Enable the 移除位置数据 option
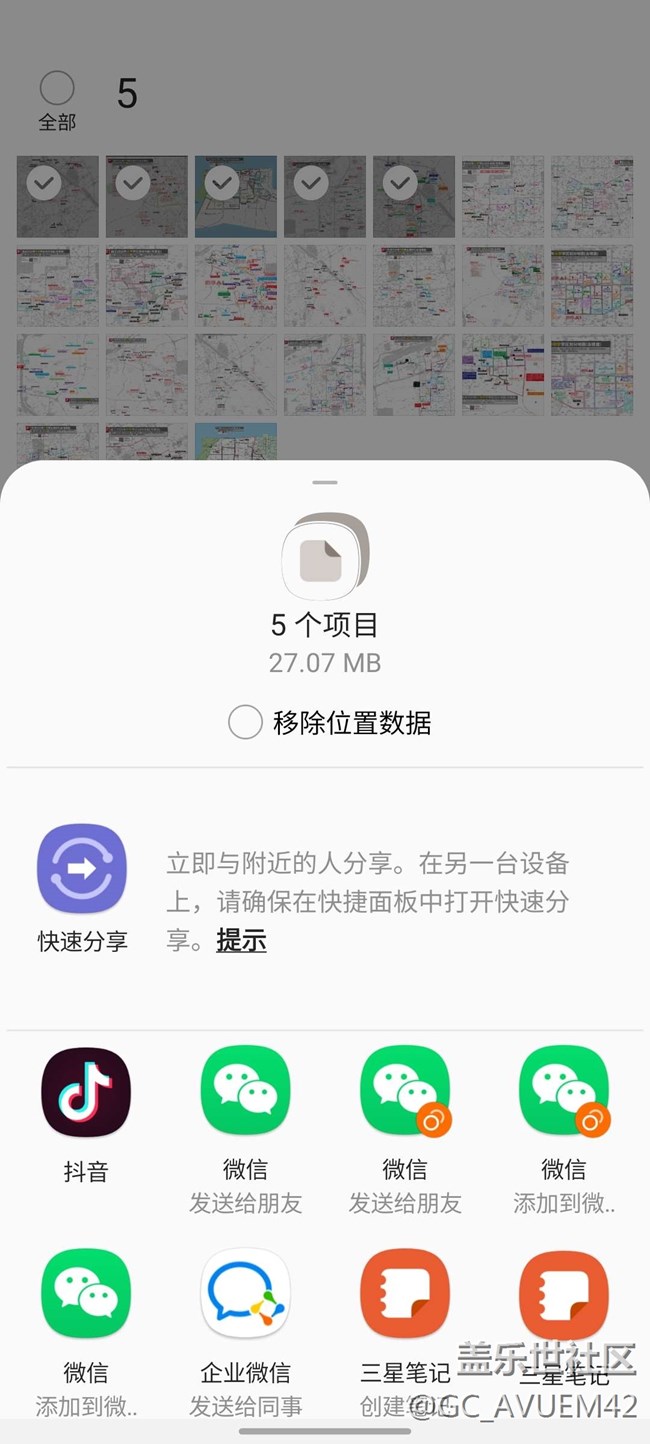This screenshot has width=650, height=1444. [246, 722]
